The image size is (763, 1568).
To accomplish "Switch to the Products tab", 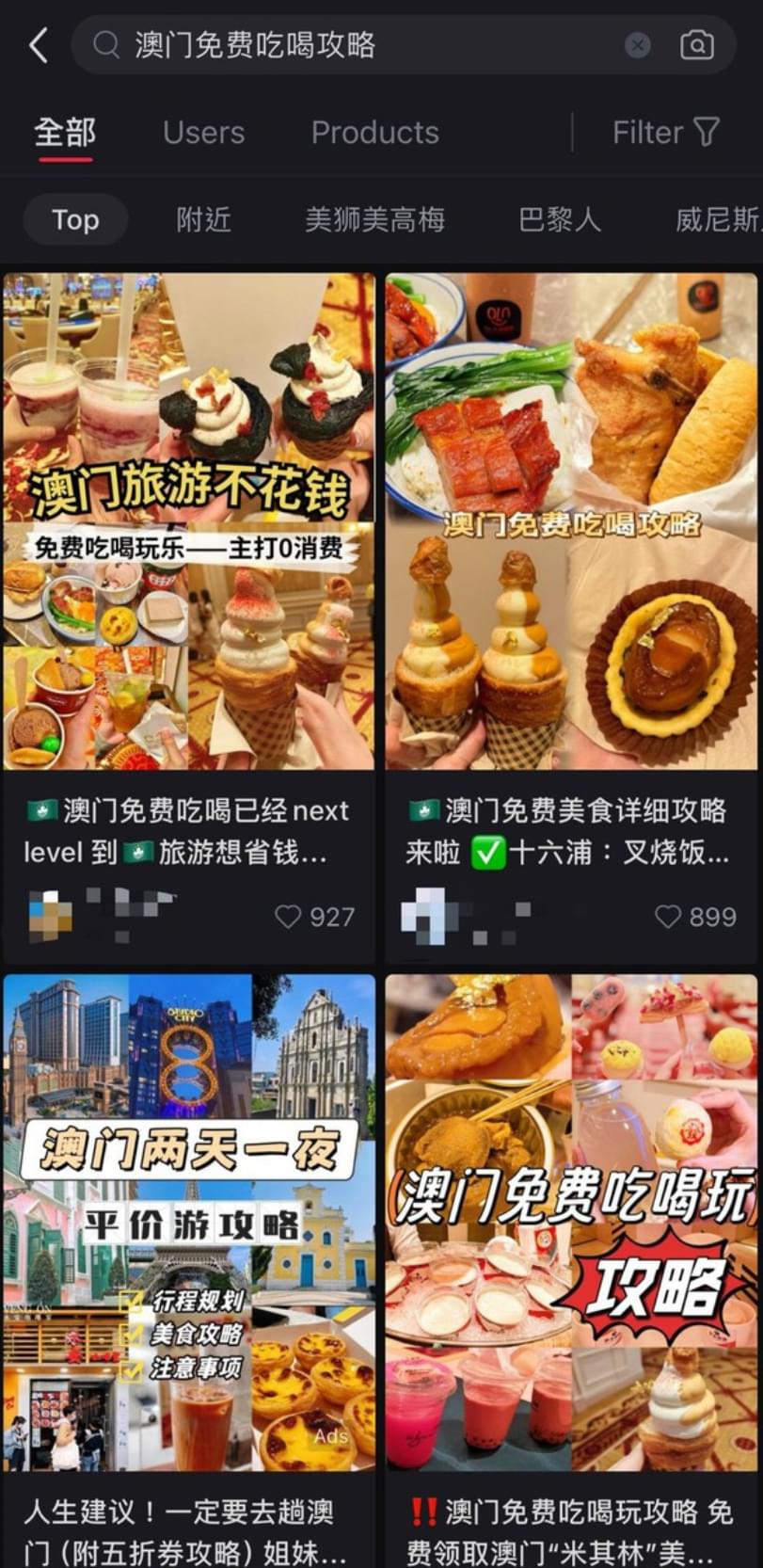I will pos(374,133).
